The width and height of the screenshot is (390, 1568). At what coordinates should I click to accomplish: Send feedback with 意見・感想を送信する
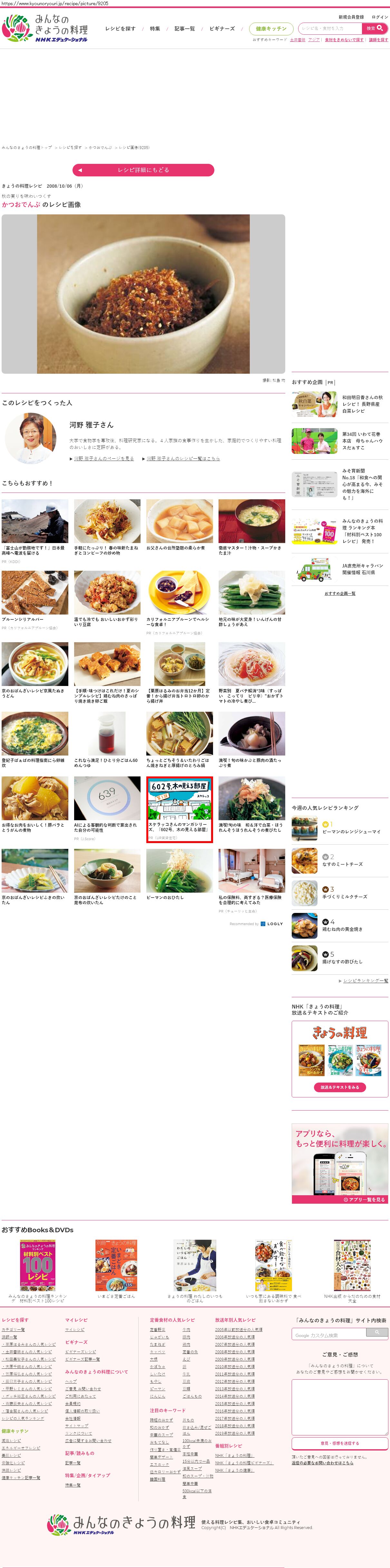[339, 1443]
